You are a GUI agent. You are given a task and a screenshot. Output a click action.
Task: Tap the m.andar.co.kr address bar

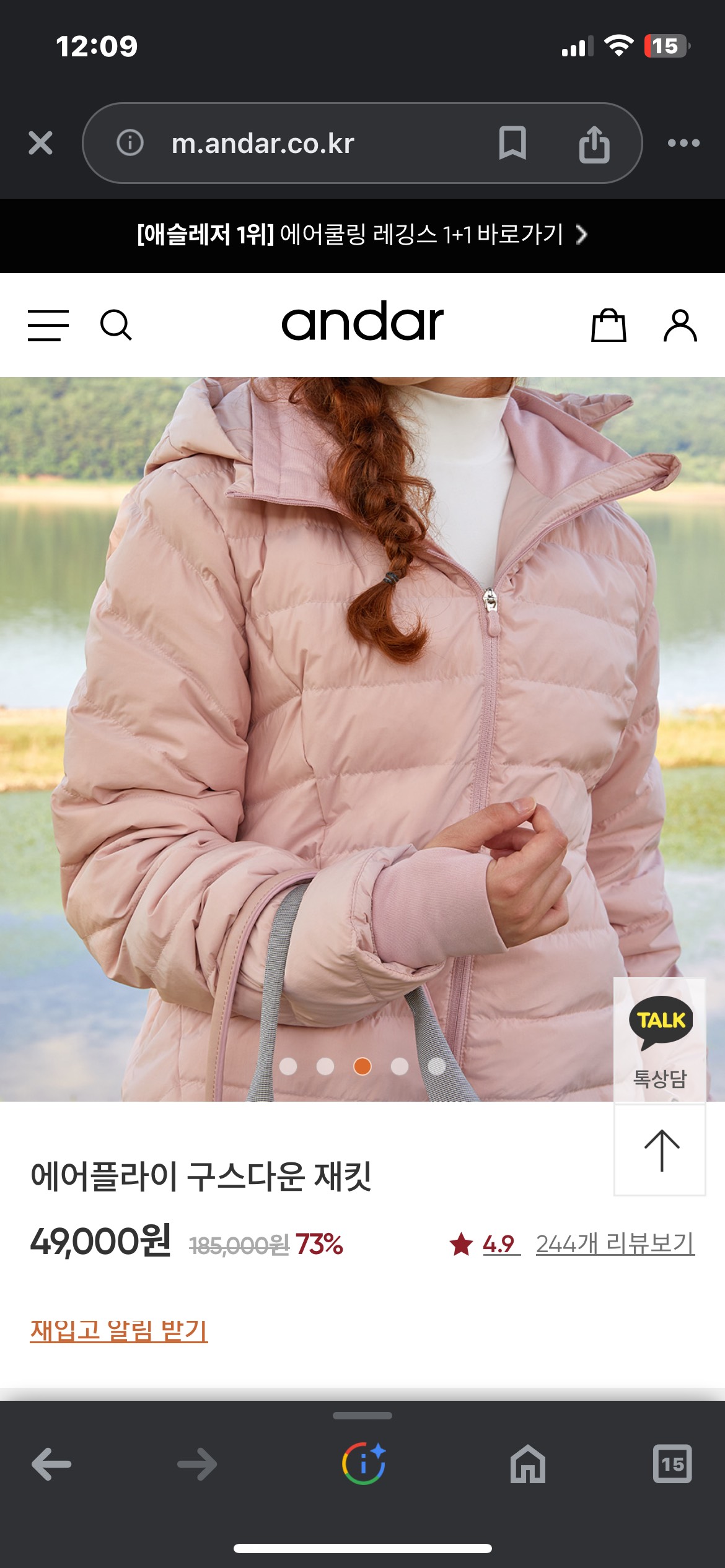coord(297,143)
